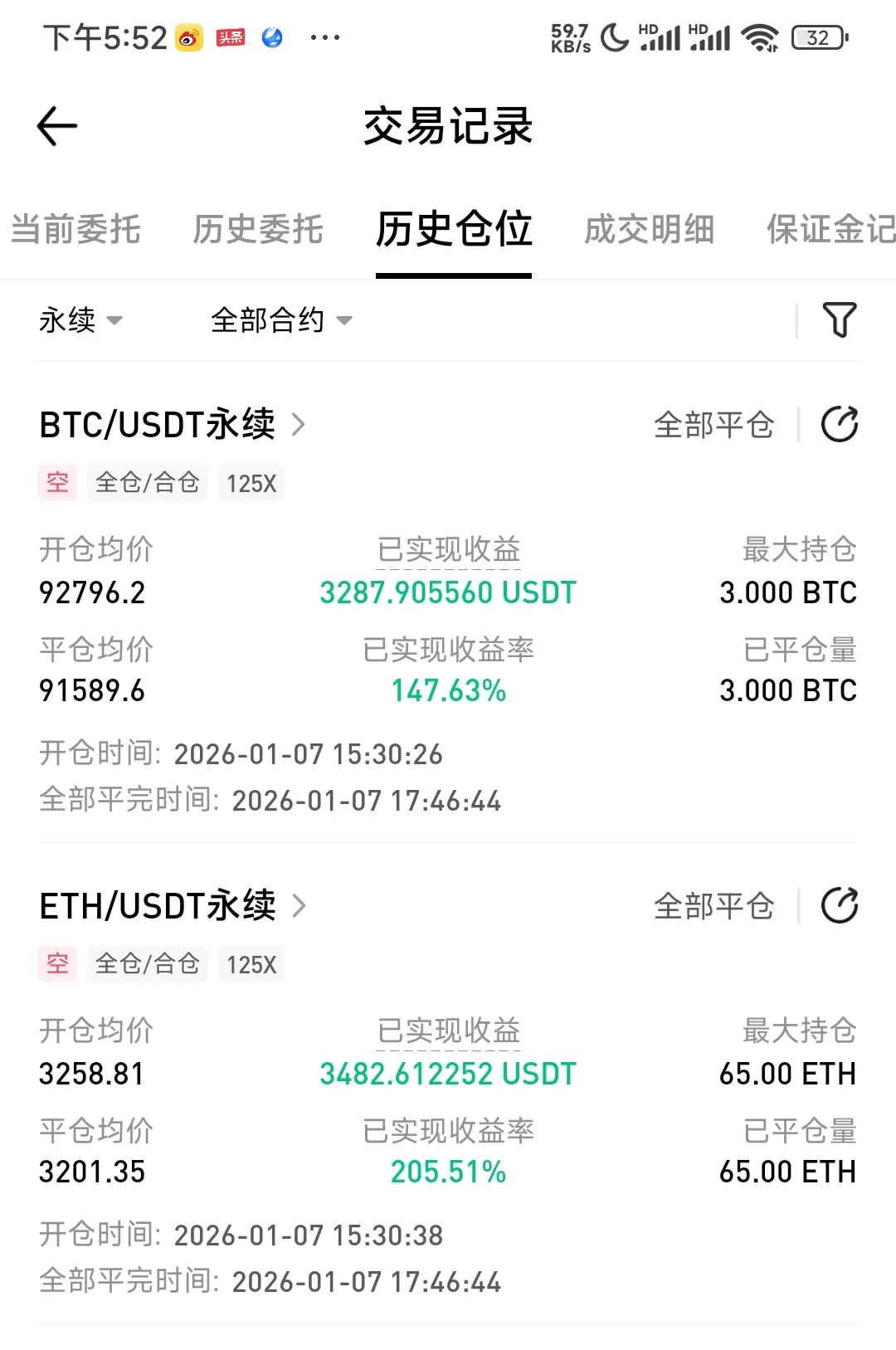Expand the 永续 contract type dropdown
896x1350 pixels.
[x=80, y=320]
